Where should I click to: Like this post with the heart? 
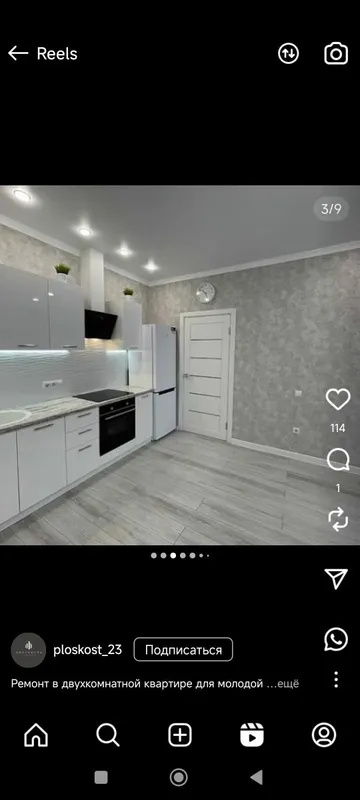338,399
